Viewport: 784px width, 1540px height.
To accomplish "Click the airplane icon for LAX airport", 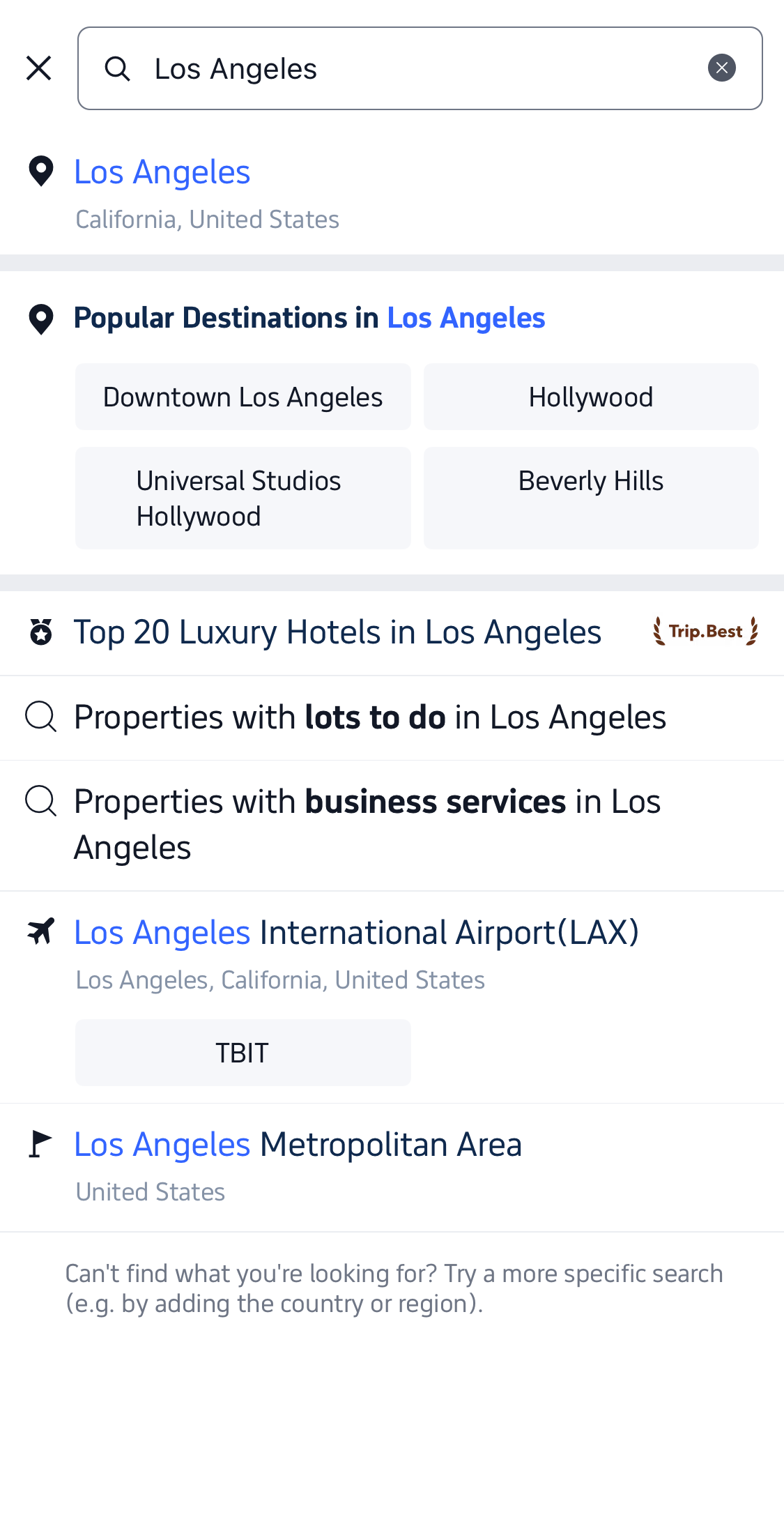I will pyautogui.click(x=40, y=932).
